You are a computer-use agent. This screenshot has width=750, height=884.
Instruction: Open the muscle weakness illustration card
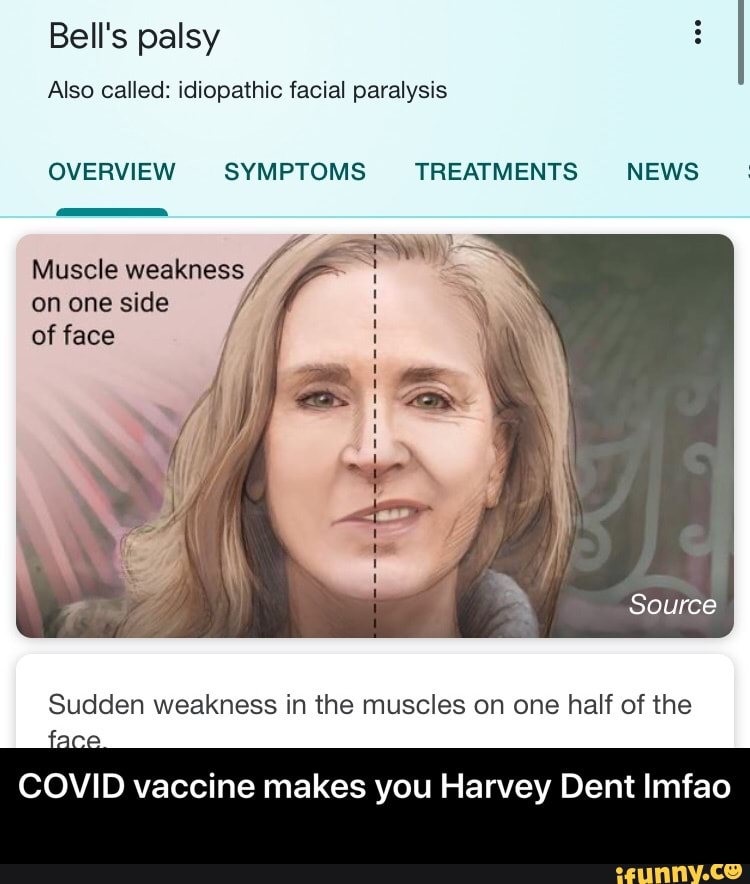click(x=375, y=435)
